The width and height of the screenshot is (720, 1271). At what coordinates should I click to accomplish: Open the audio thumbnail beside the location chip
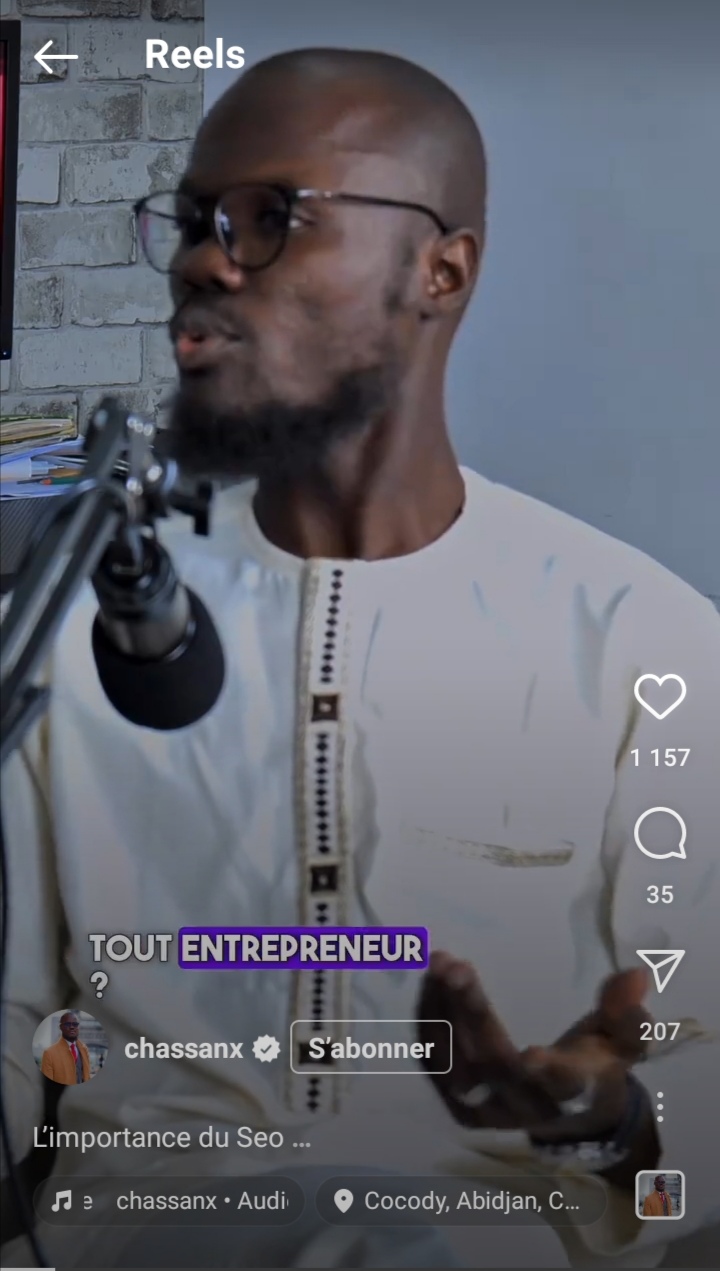click(660, 1195)
